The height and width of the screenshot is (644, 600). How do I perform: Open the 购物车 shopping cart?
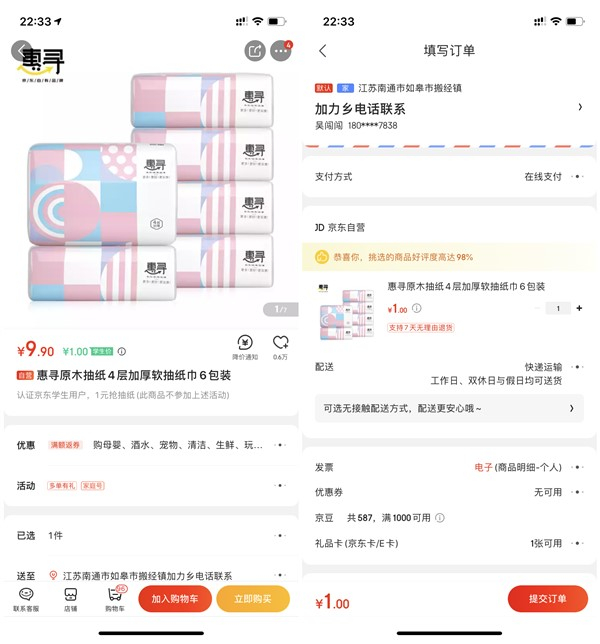(x=115, y=599)
